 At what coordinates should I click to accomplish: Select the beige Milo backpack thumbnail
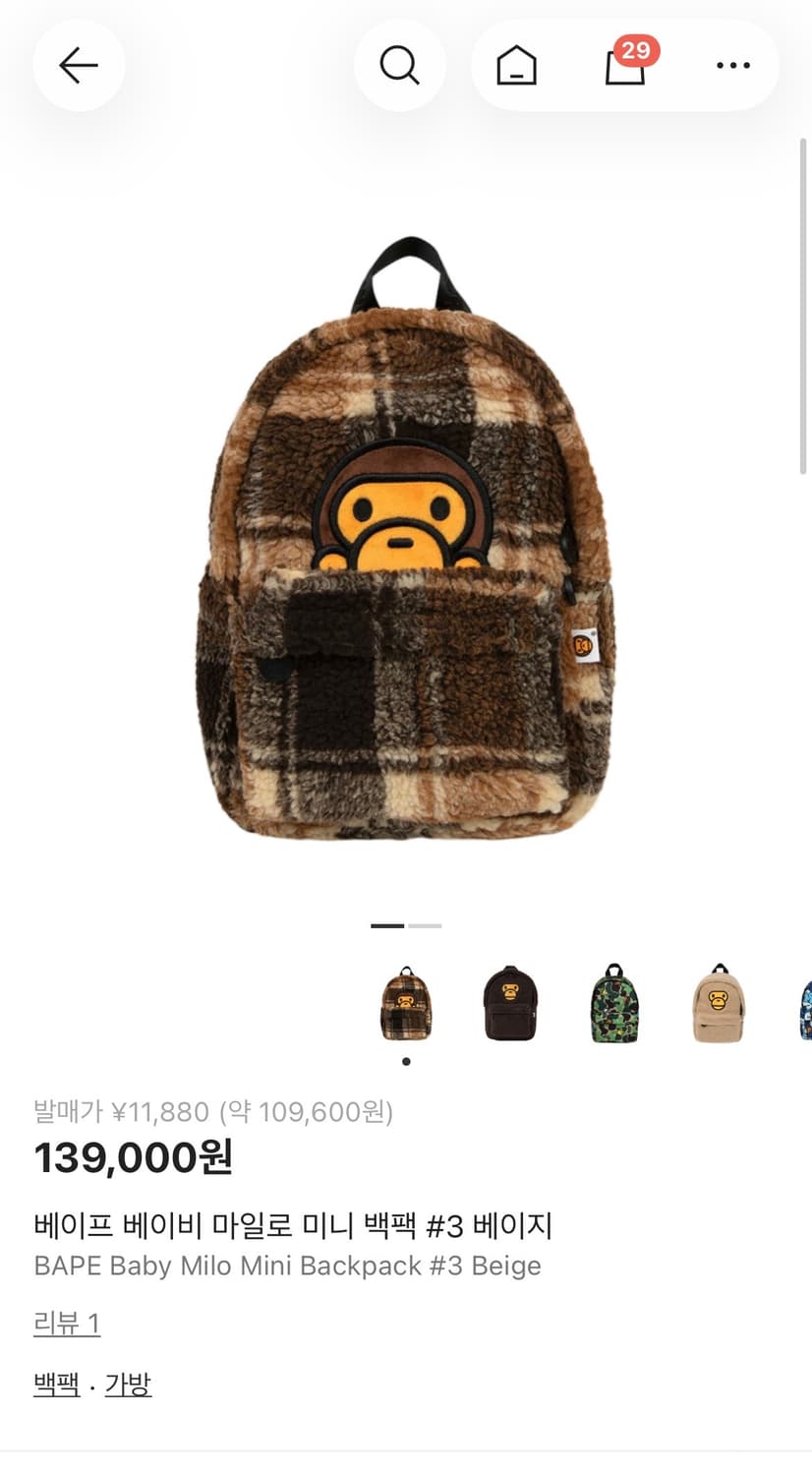[718, 1005]
